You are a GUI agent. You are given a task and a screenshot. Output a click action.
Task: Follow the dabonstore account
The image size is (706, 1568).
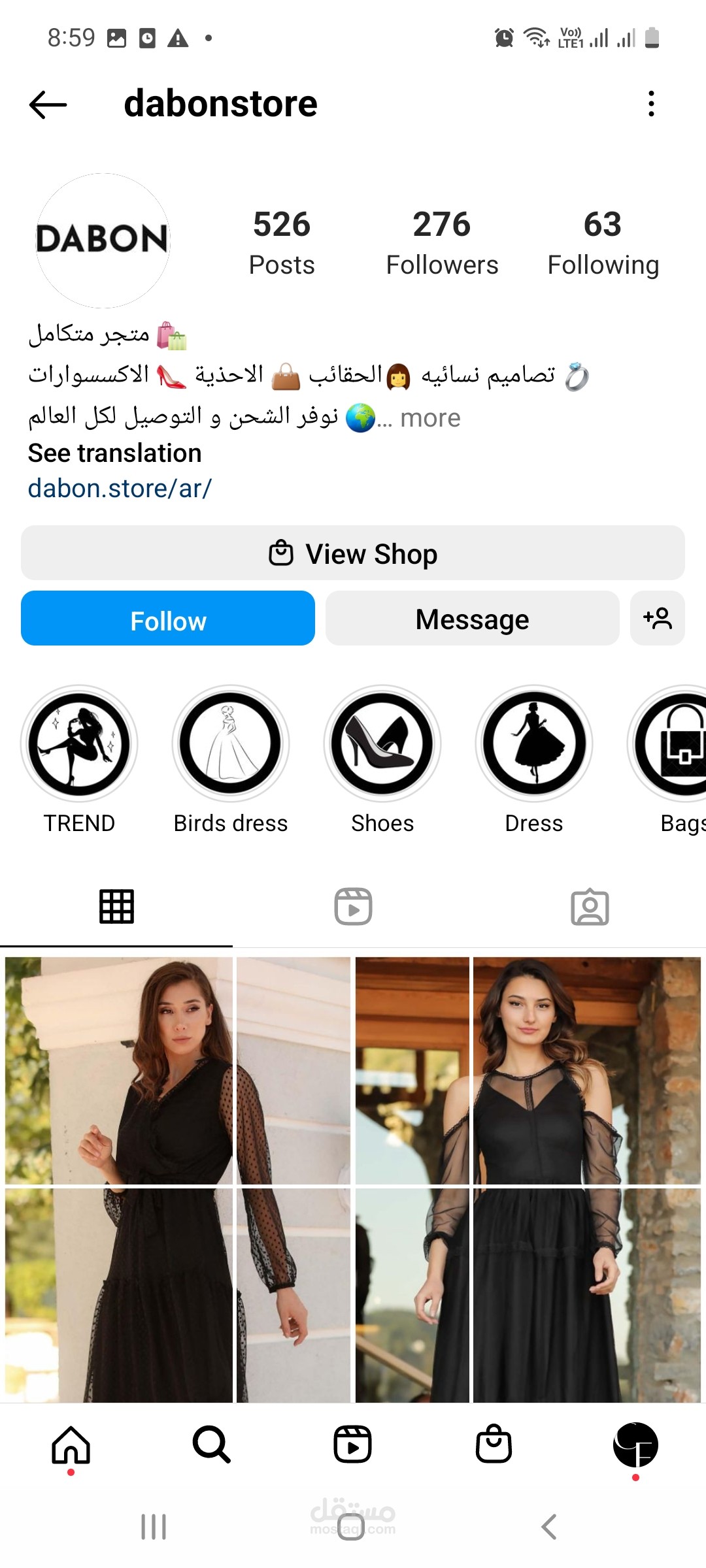[168, 619]
